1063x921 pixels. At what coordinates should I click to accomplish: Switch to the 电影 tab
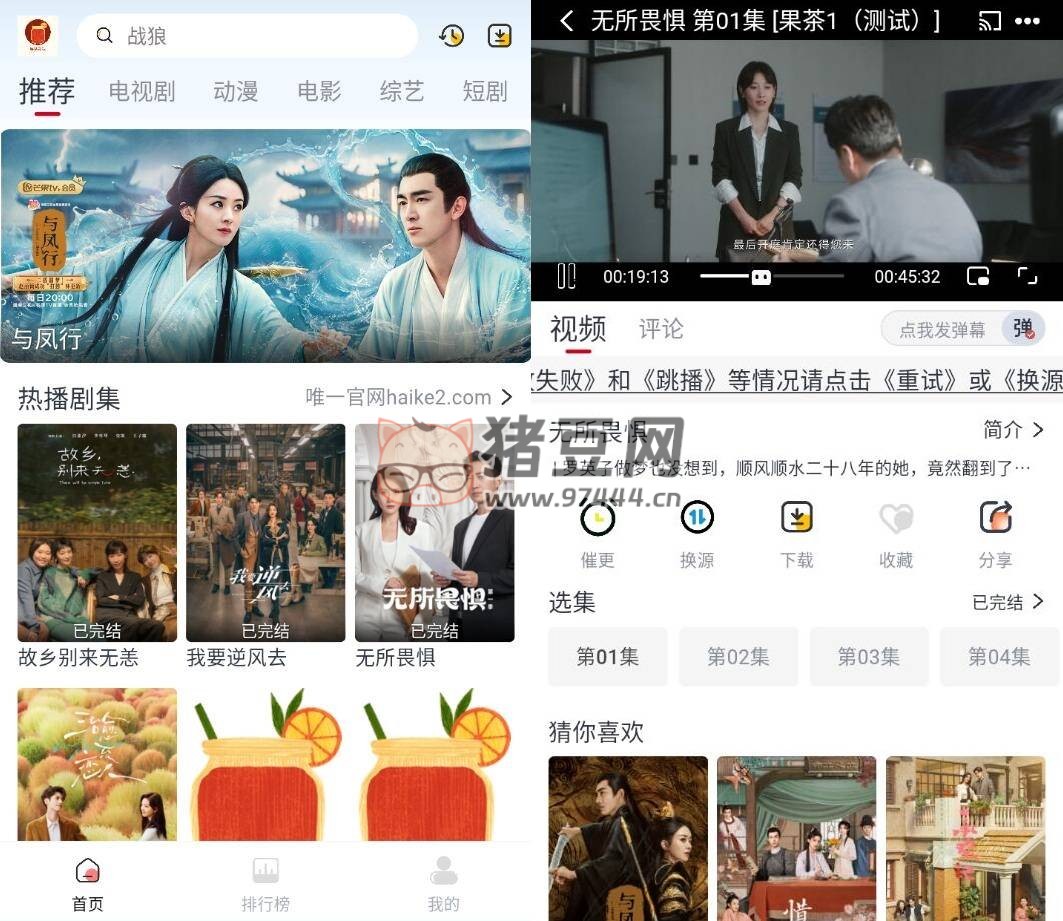[319, 92]
